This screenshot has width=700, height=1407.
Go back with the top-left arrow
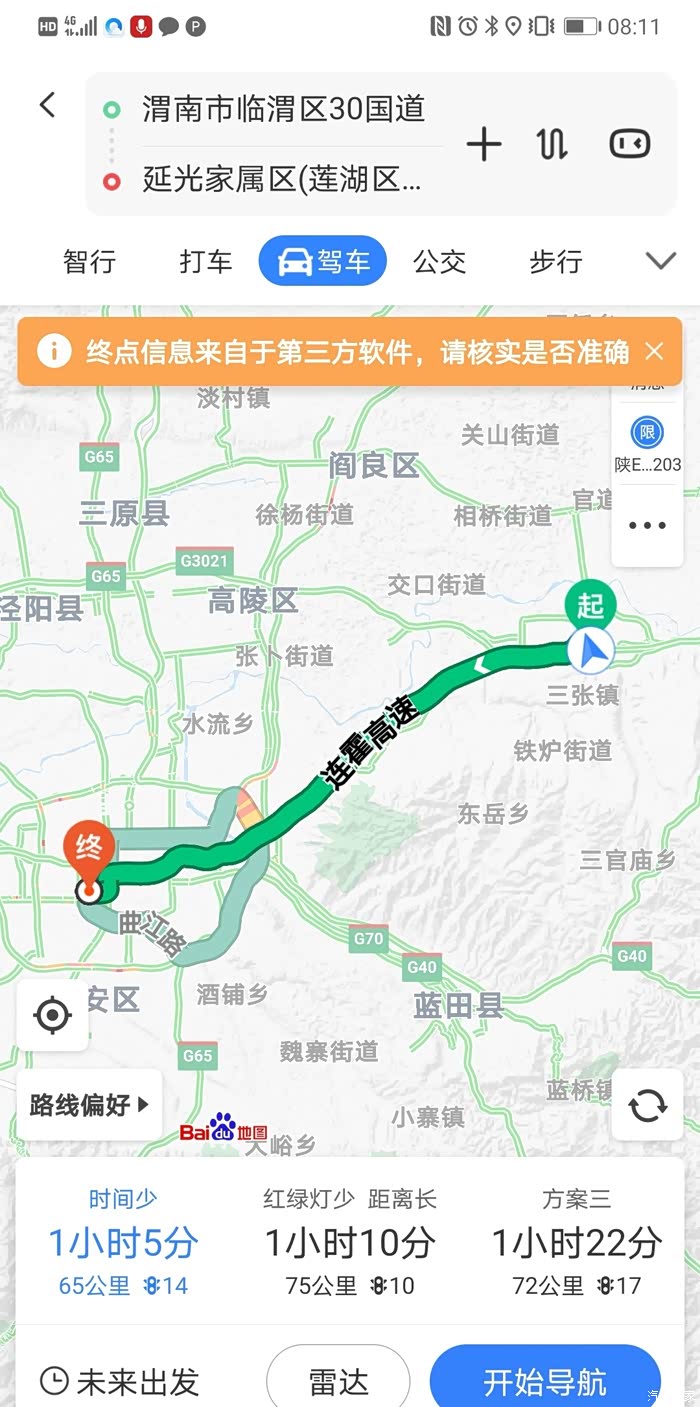47,105
